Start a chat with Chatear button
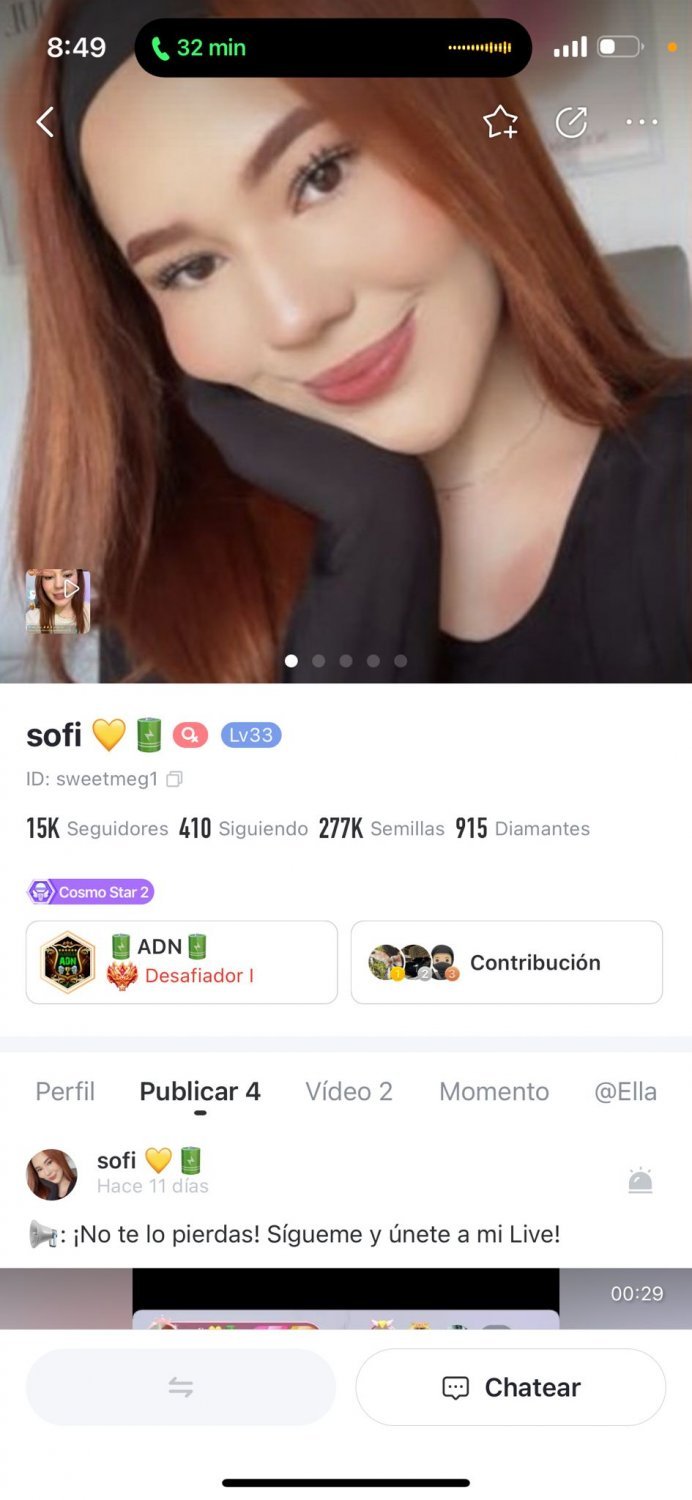Viewport: 692px width, 1500px height. pos(511,1387)
